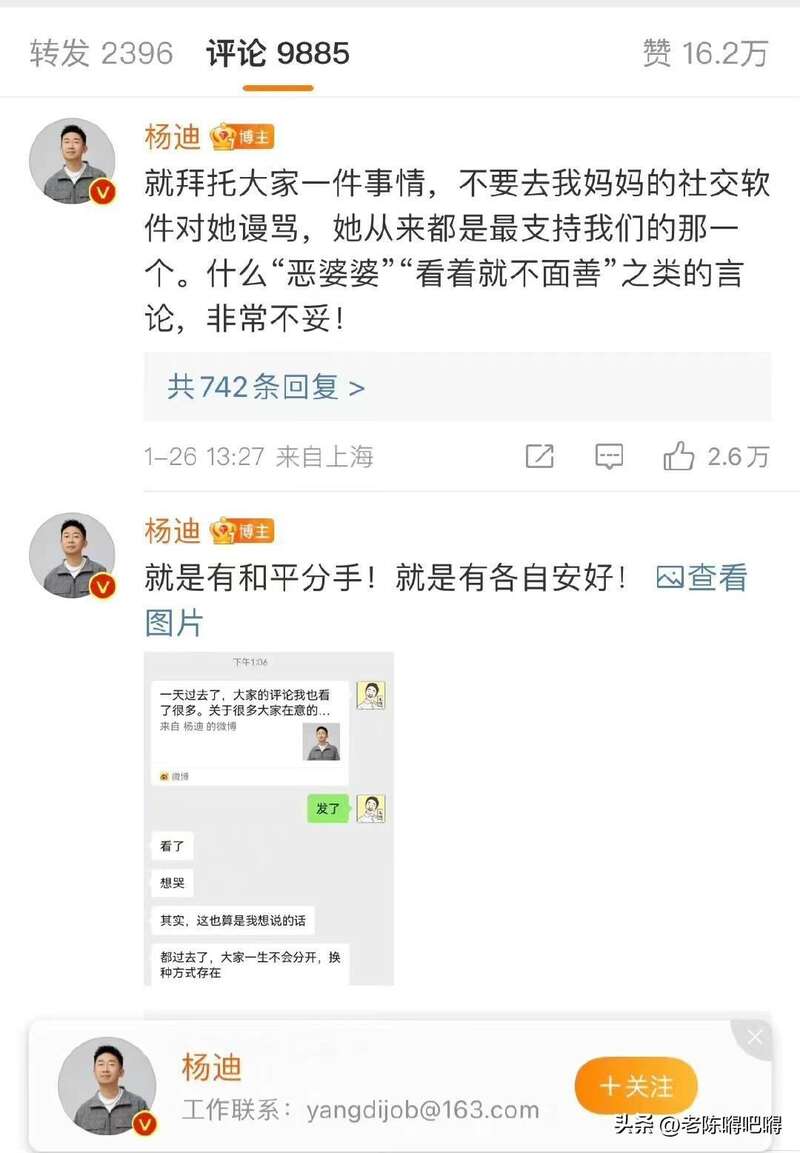Open 杨迪's avatar on first comment
Image resolution: width=800 pixels, height=1153 pixels.
(x=72, y=162)
